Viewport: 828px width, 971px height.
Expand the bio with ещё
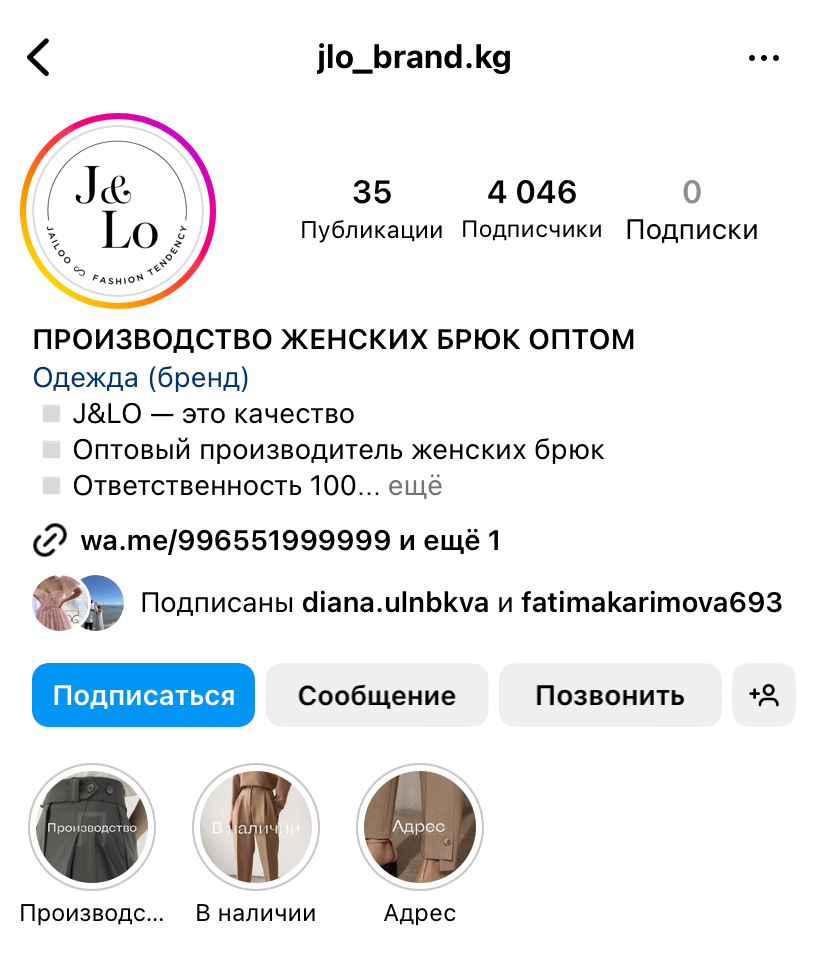point(415,486)
